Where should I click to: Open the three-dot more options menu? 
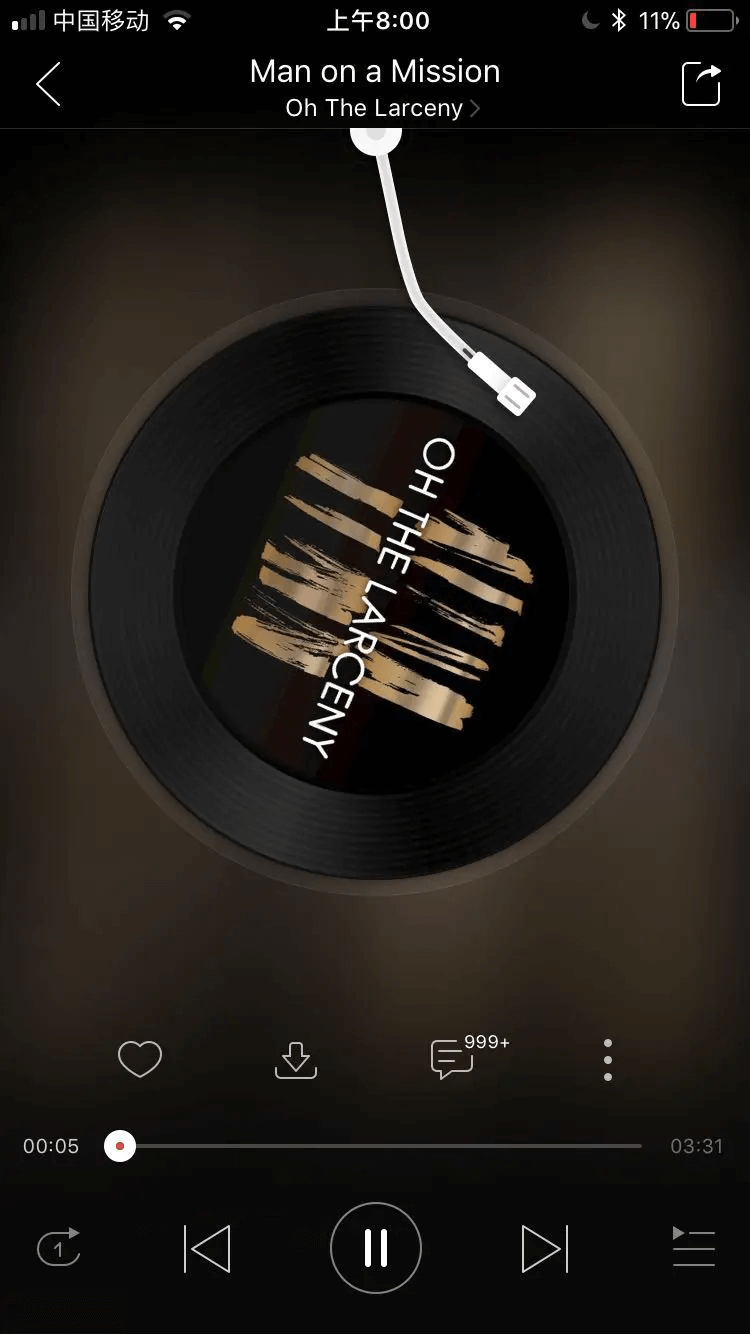608,1060
